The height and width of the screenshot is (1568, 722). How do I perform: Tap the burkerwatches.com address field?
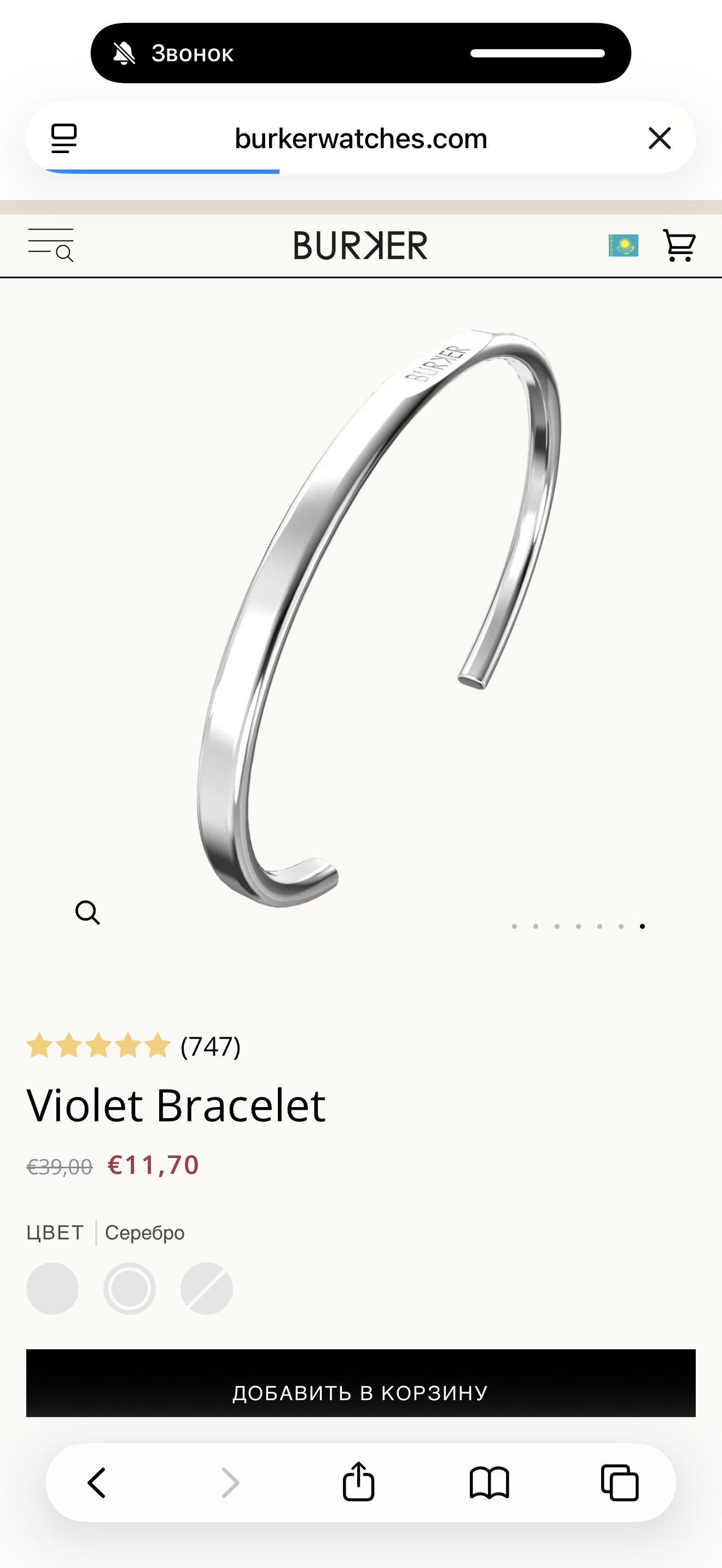[x=360, y=139]
